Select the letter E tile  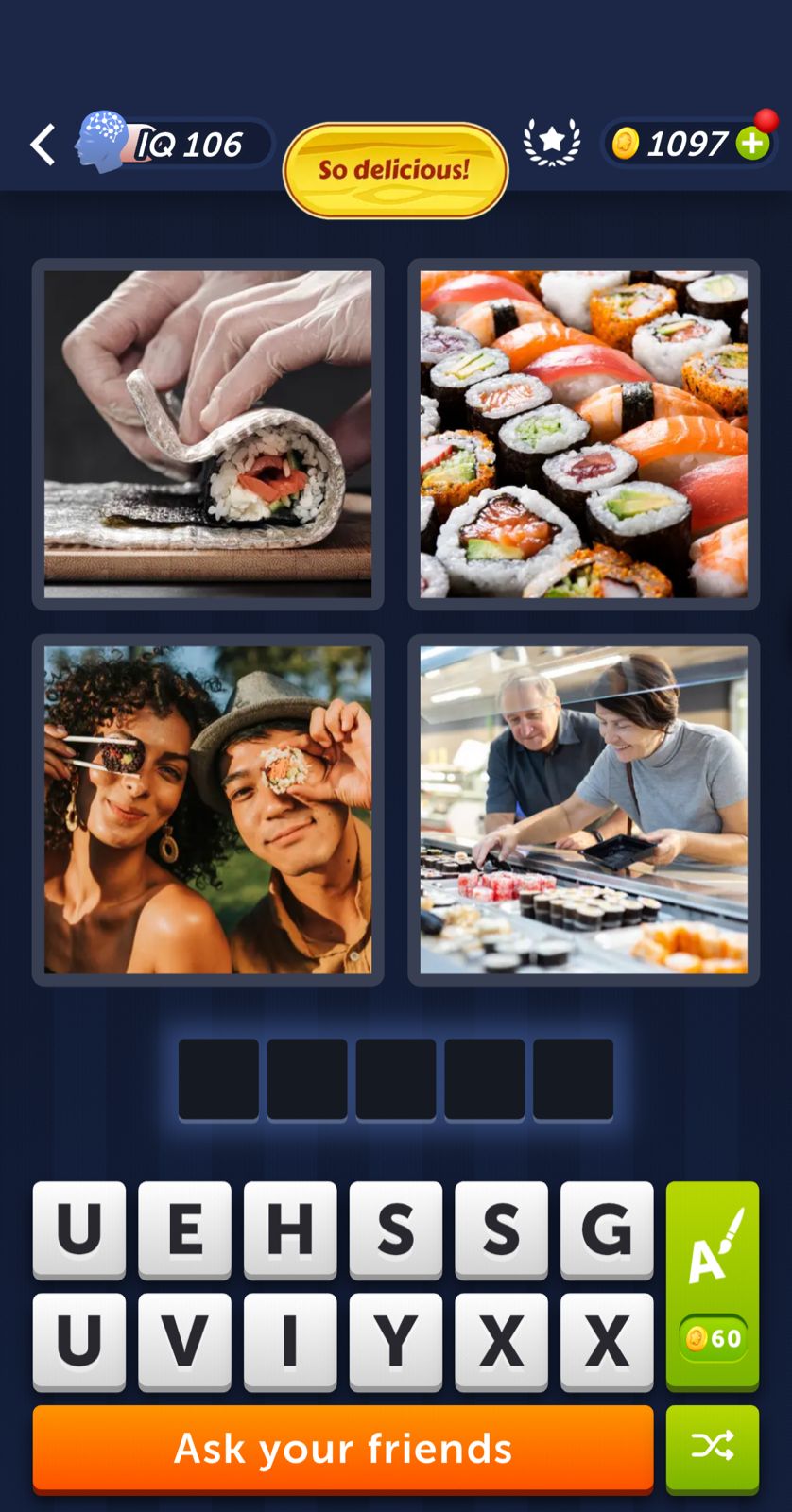pos(184,1228)
